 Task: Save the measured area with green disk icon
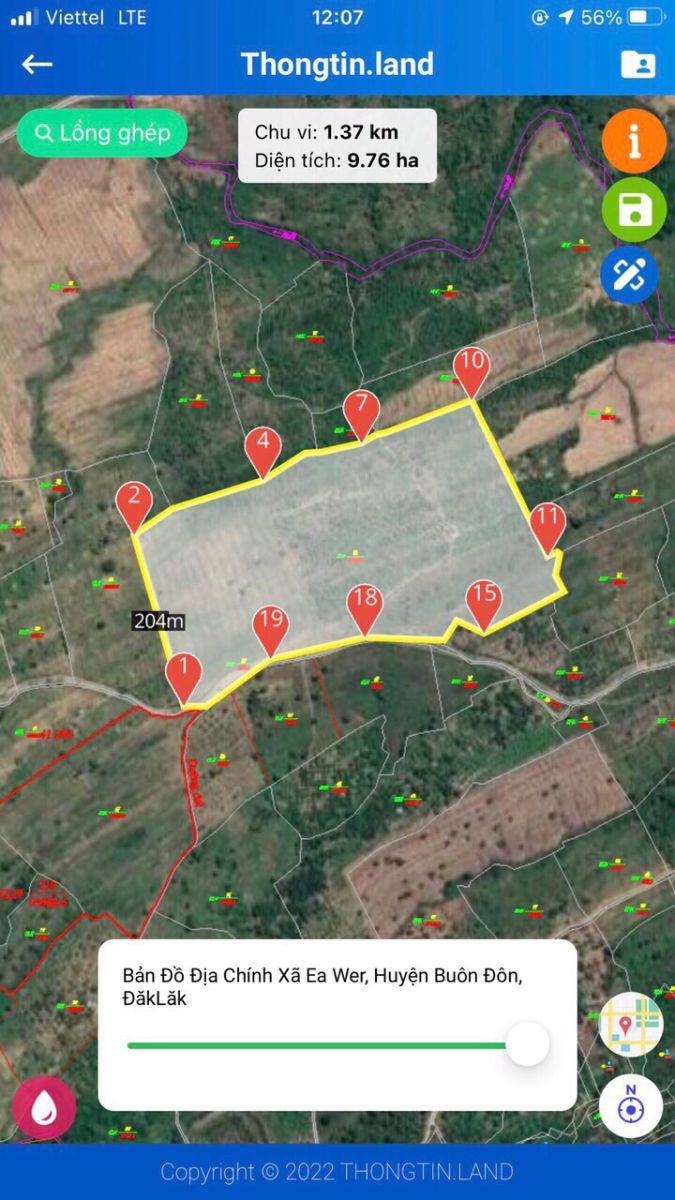[634, 209]
